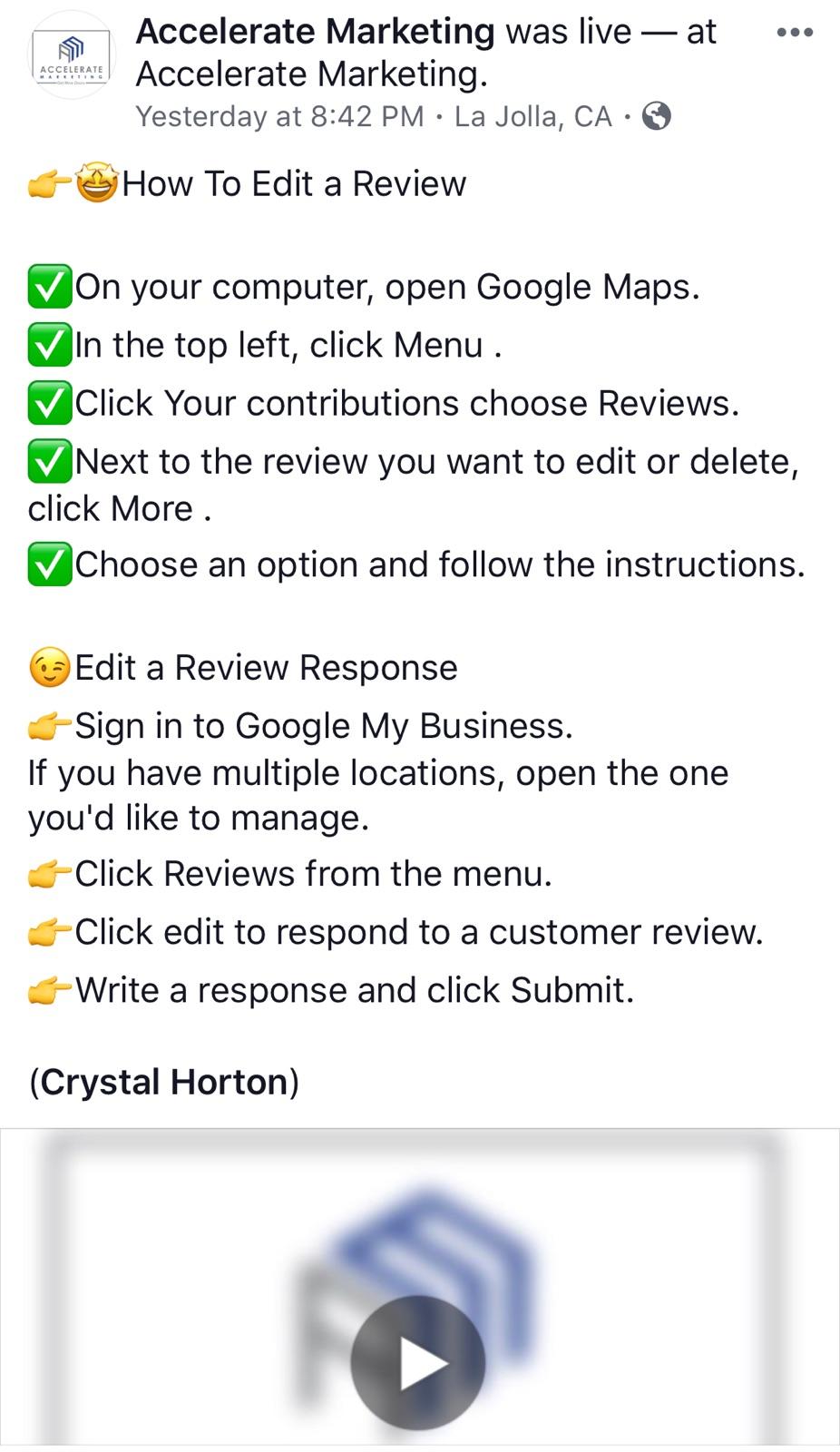Open the Accelerate Marketing page name link
The width and height of the screenshot is (840, 1452).
[x=315, y=32]
